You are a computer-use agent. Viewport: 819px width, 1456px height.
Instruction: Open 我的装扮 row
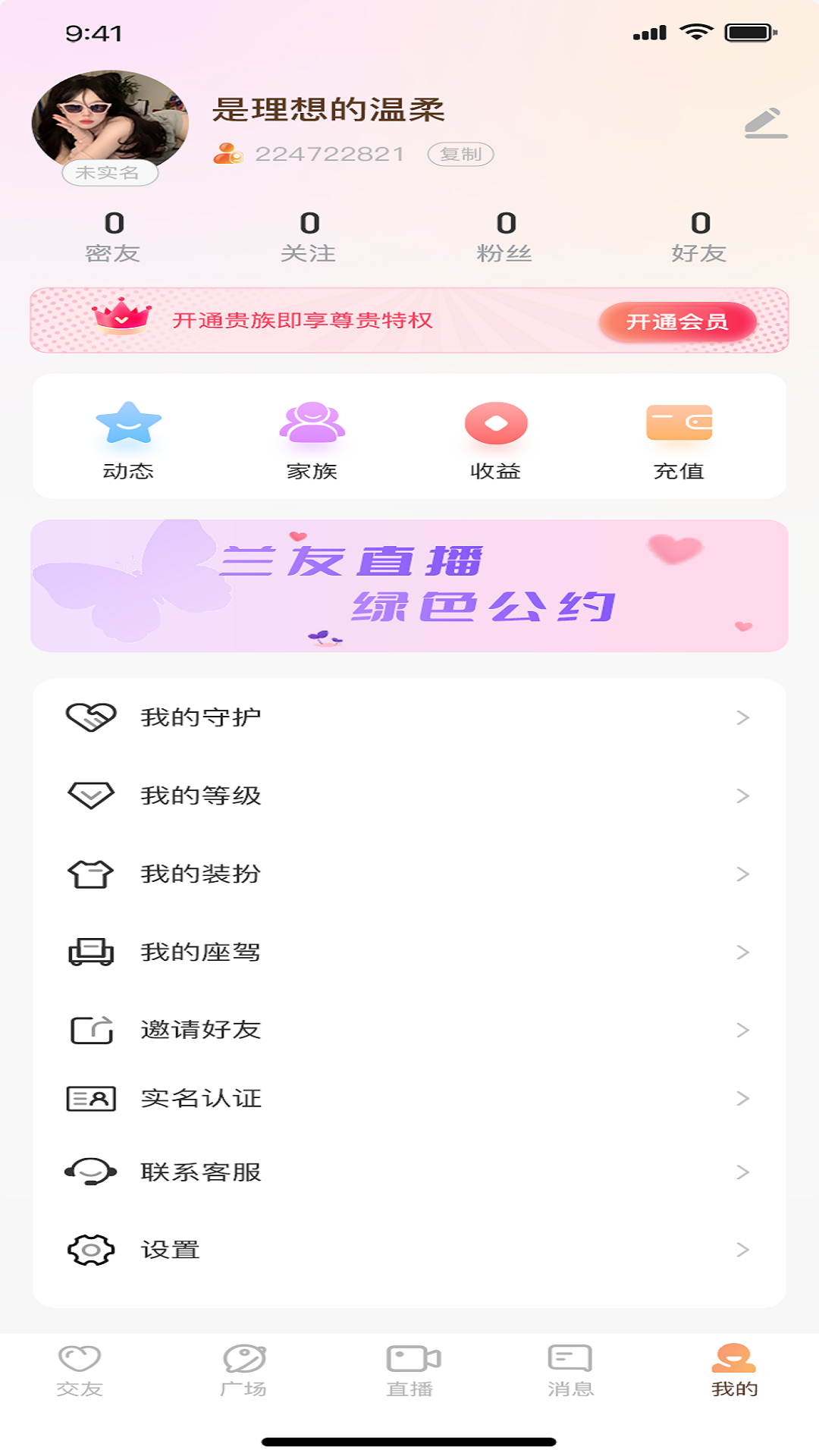click(x=409, y=874)
